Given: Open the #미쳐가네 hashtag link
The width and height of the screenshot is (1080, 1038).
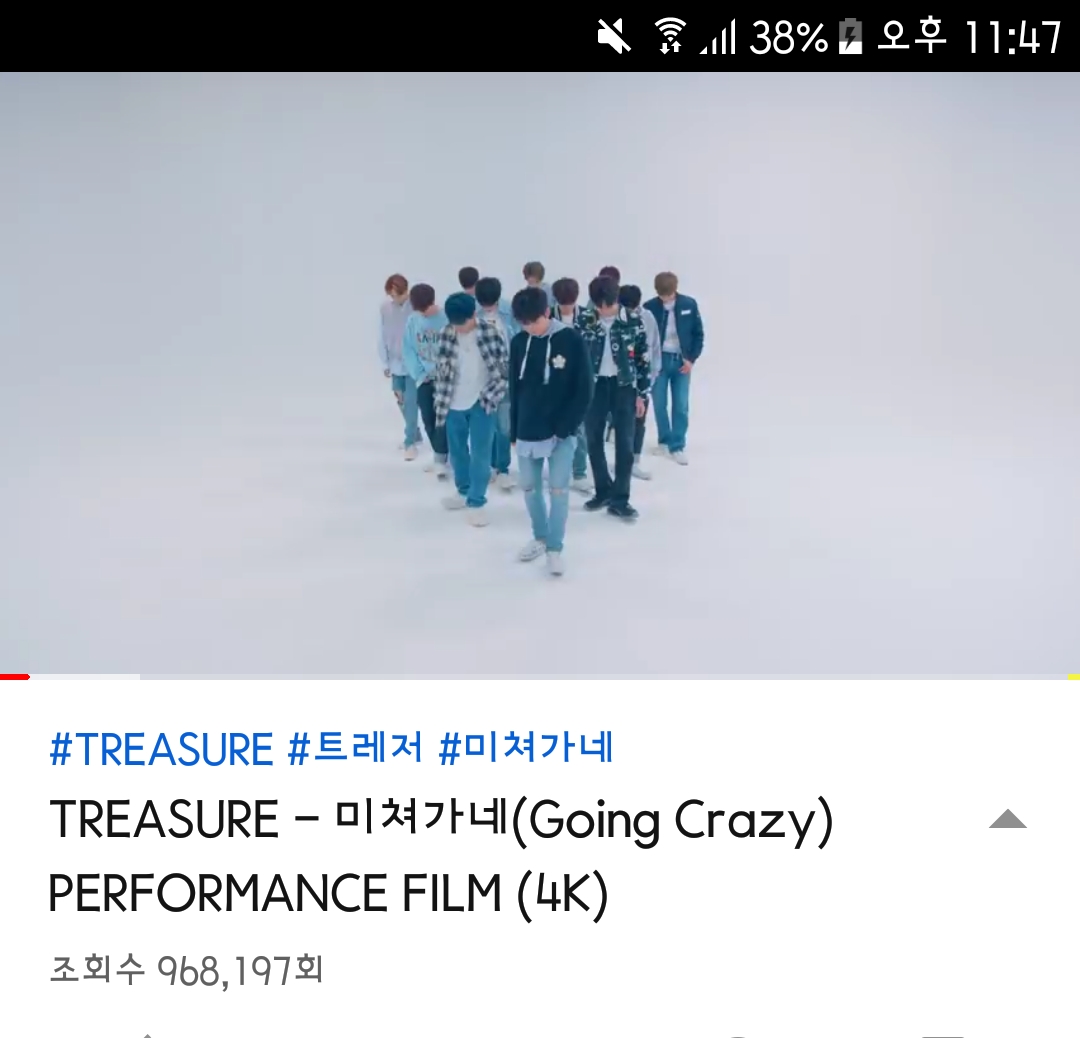Looking at the screenshot, I should (x=526, y=750).
